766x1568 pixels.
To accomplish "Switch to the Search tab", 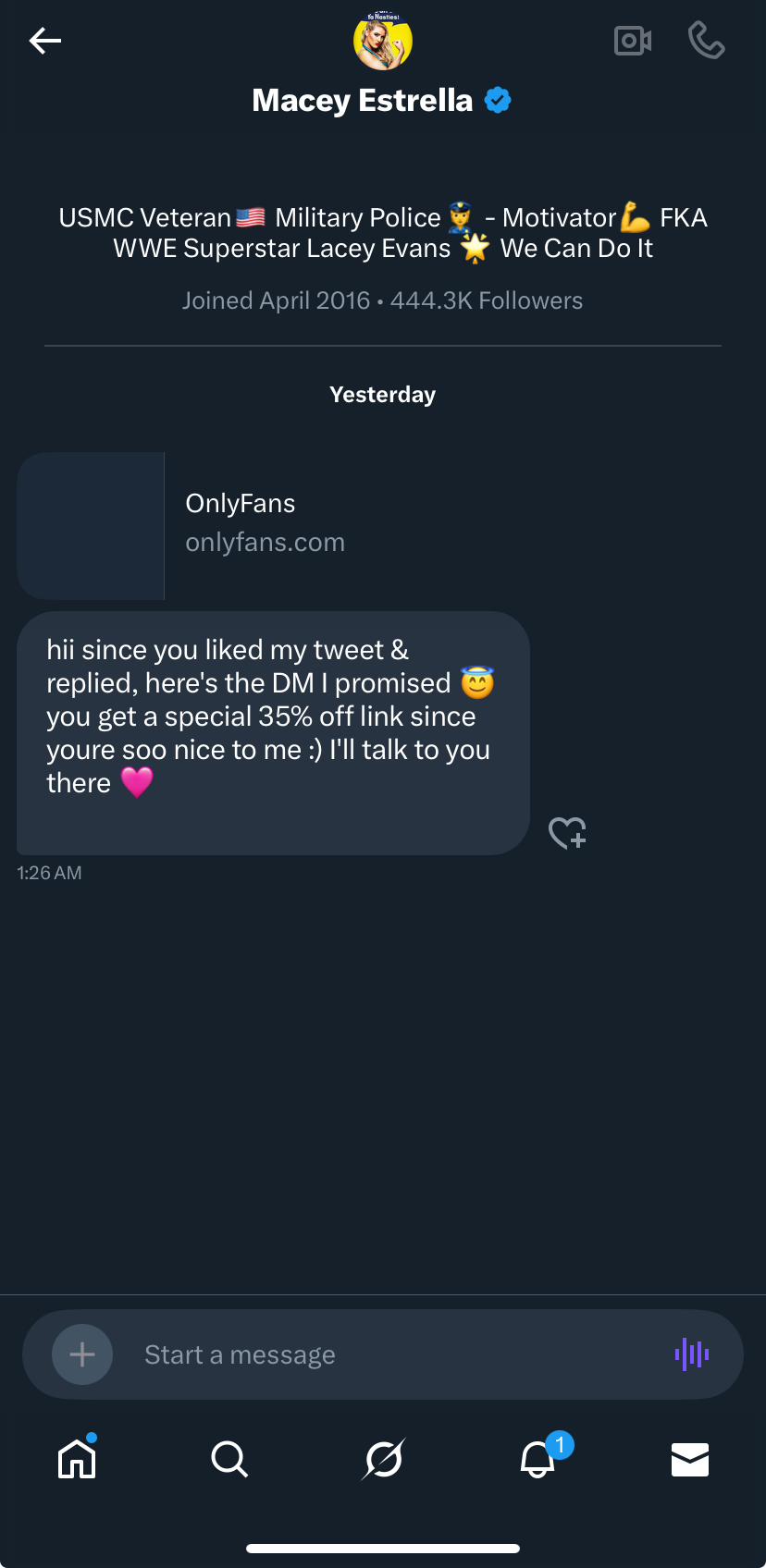I will [229, 1460].
